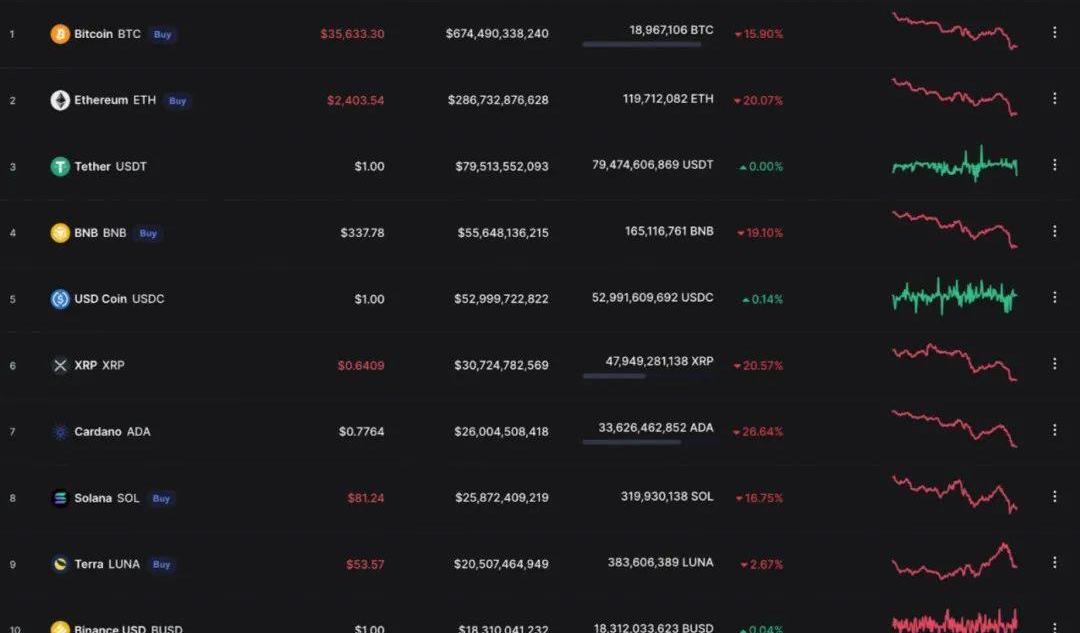This screenshot has width=1080, height=633.
Task: Select the Buy button beside BNB
Action: coord(148,233)
